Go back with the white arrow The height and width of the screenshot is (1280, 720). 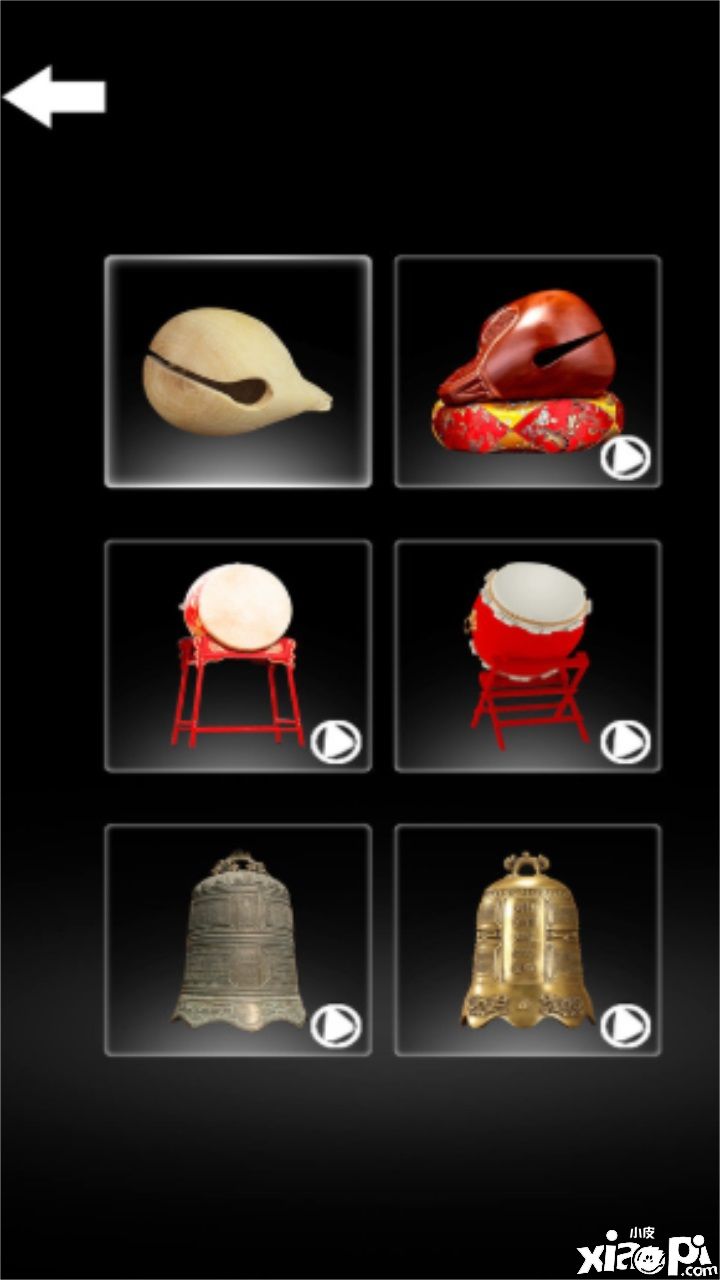pos(55,96)
